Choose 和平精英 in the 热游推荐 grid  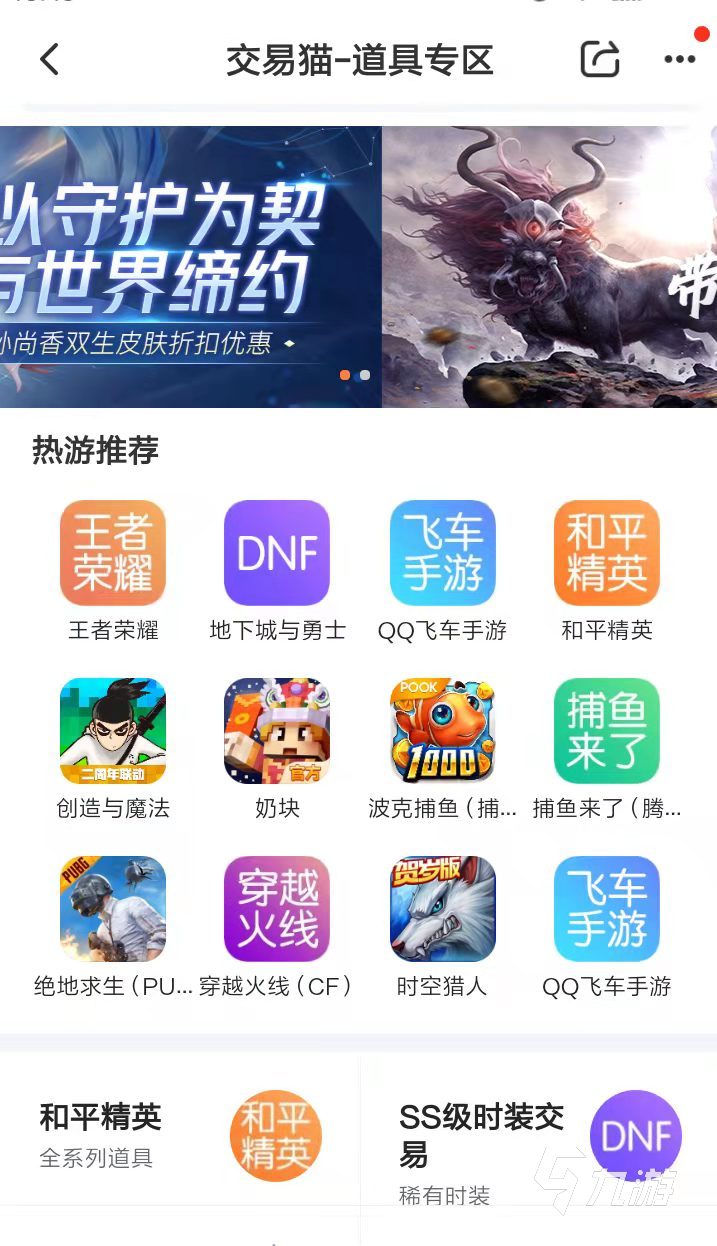coord(607,553)
